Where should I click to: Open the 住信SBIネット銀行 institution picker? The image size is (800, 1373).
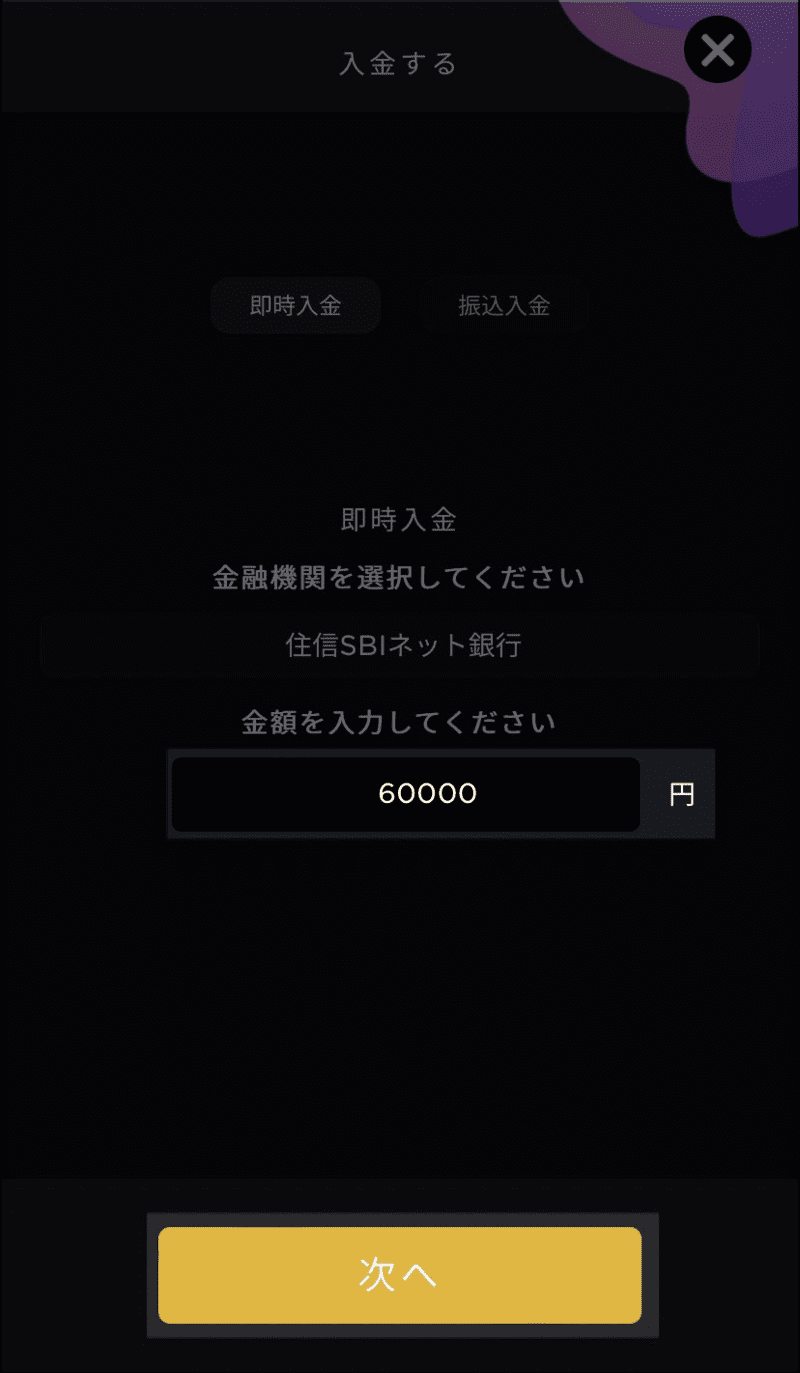tap(400, 646)
